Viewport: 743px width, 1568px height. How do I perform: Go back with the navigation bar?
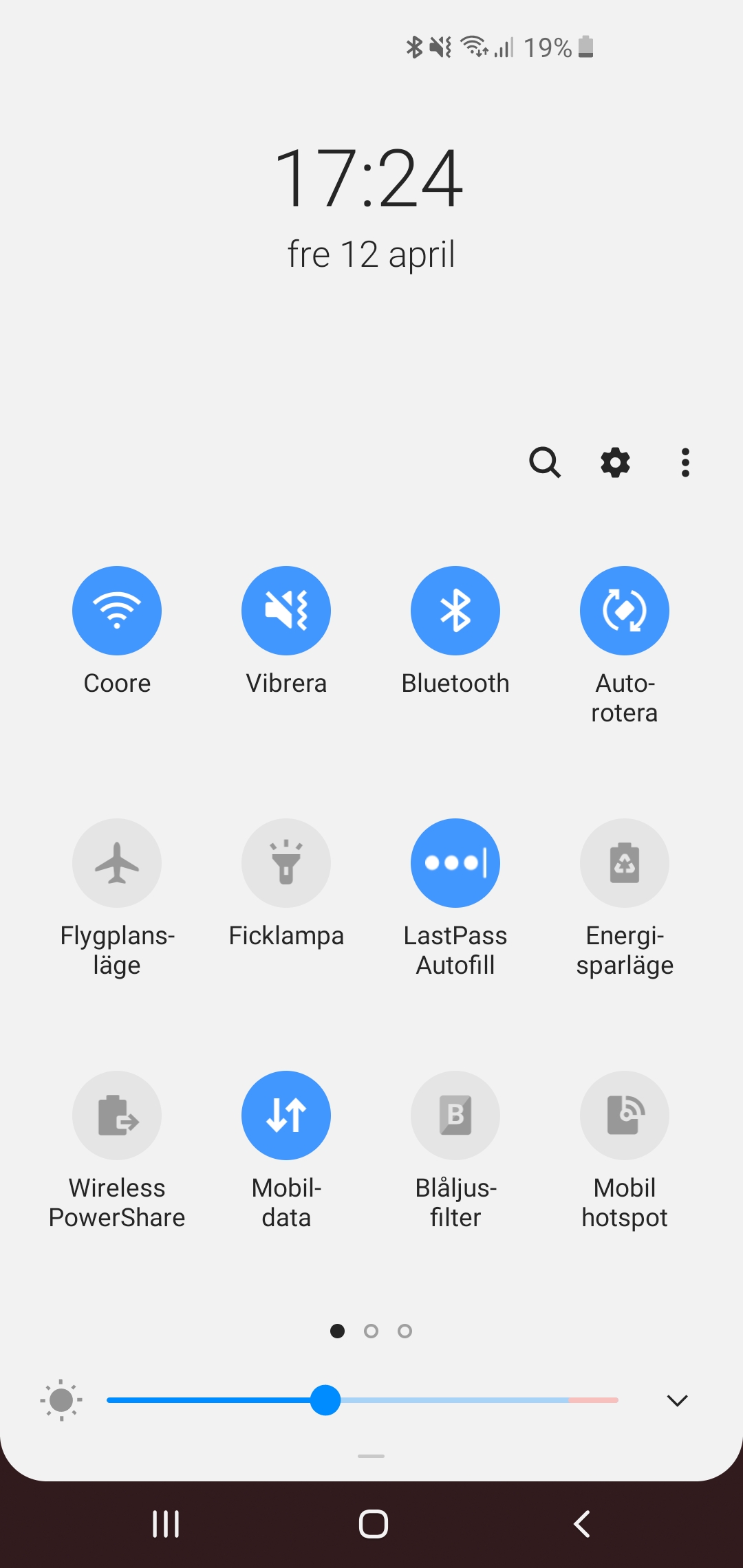[x=582, y=1524]
